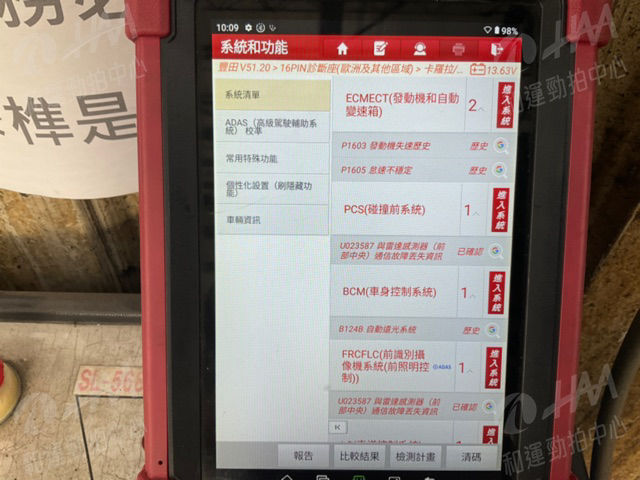Collapse the ECMECT fault code count
The height and width of the screenshot is (480, 640).
tap(476, 105)
